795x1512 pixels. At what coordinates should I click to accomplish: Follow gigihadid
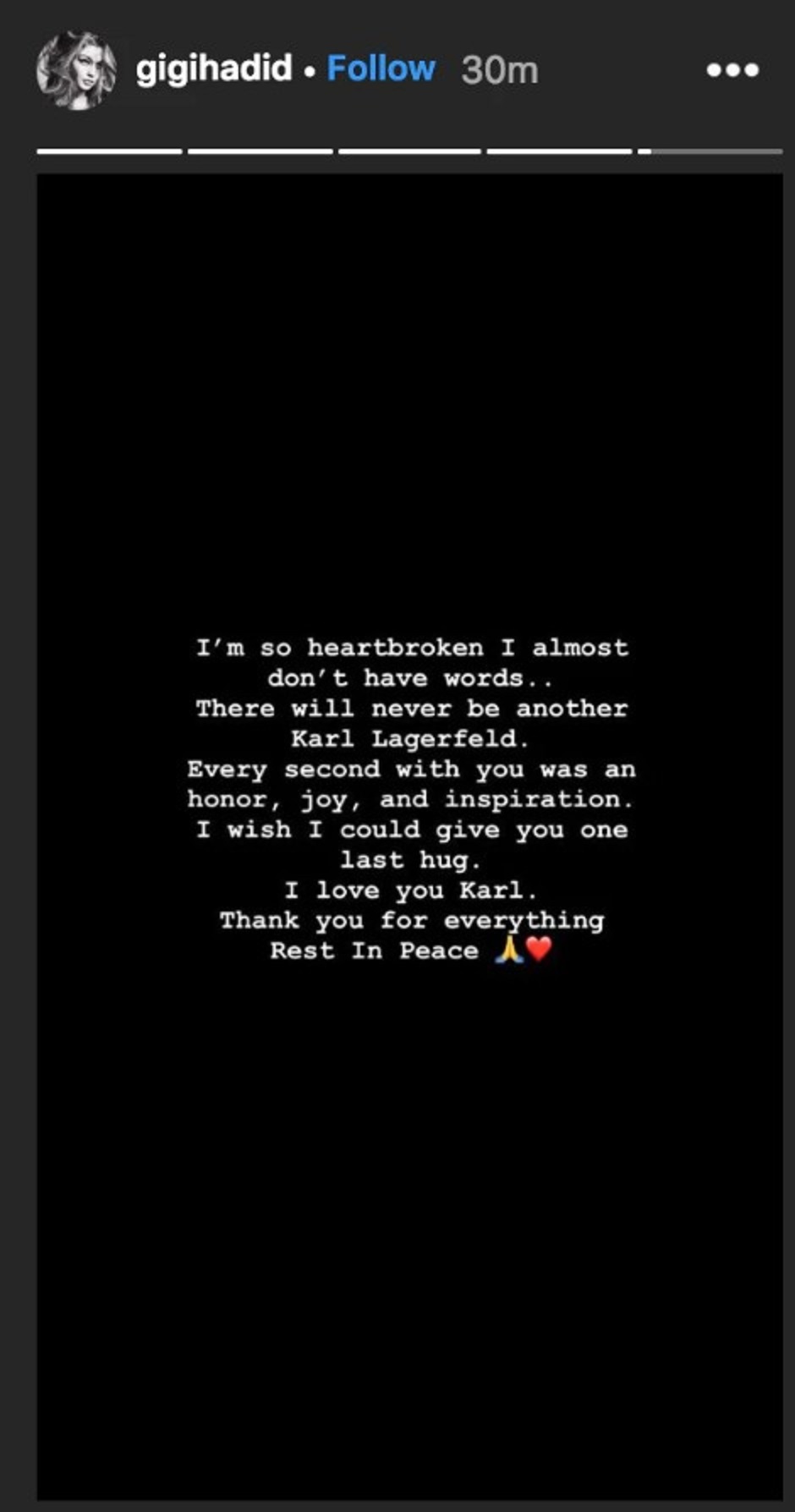tap(381, 68)
